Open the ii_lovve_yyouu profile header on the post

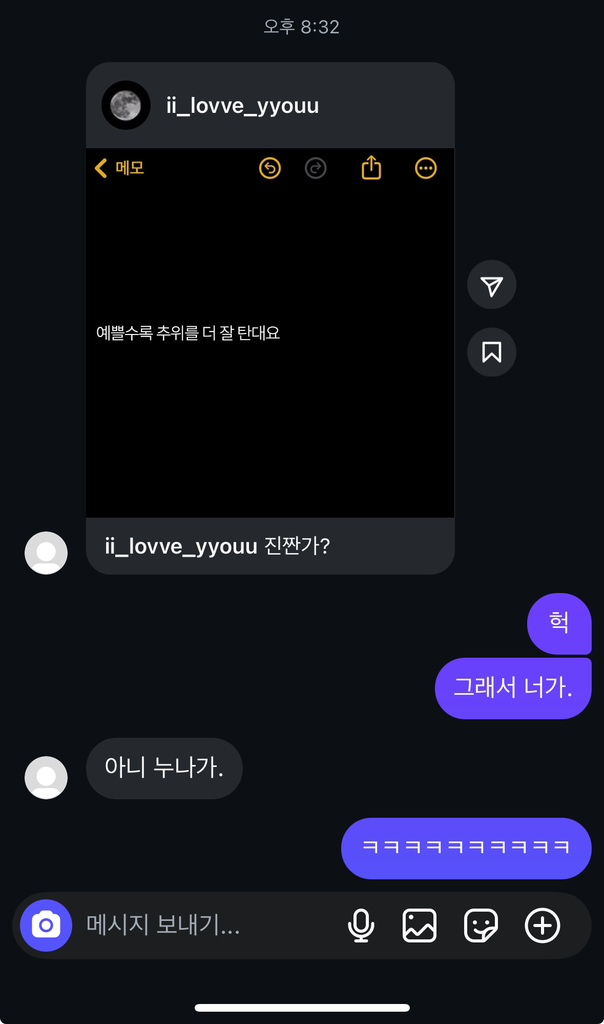point(242,105)
